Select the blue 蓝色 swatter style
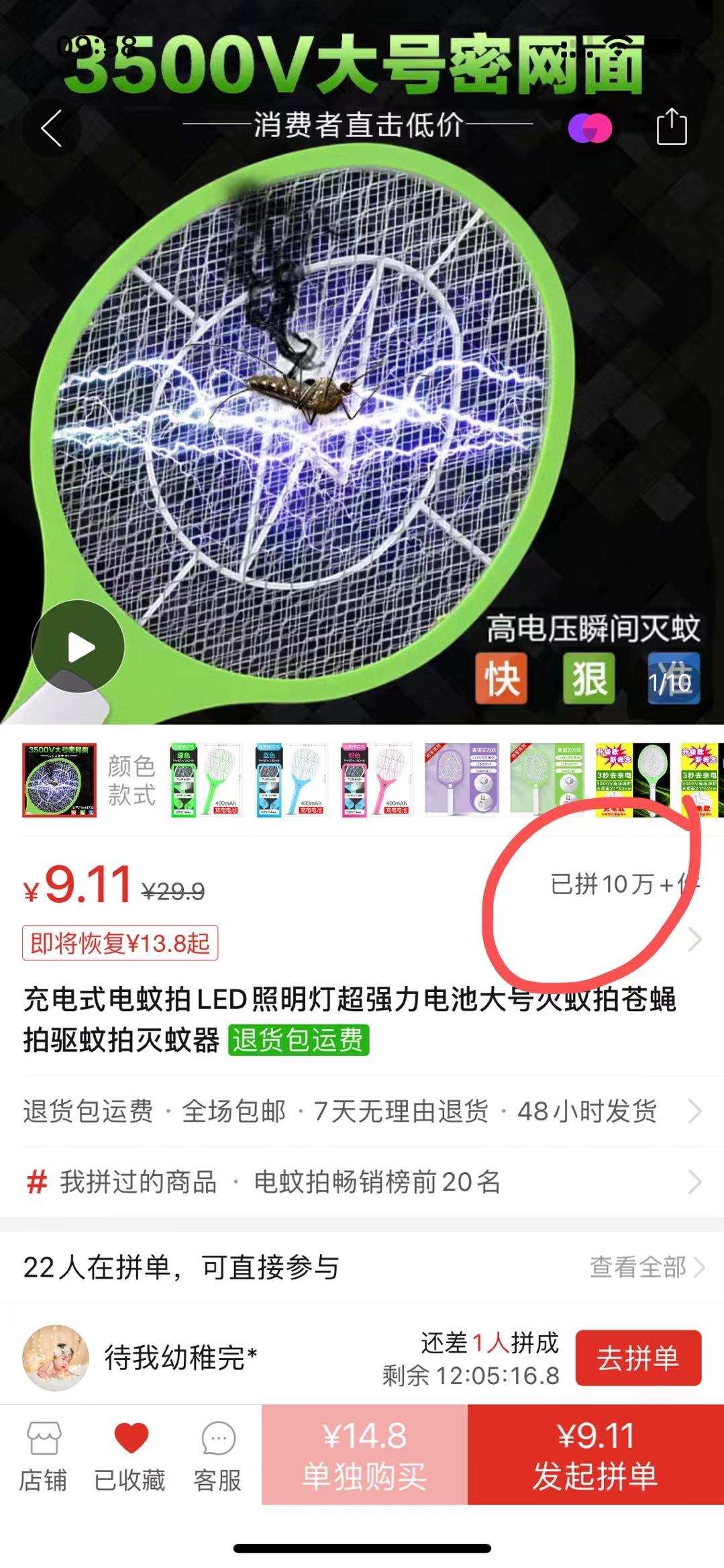 click(x=291, y=780)
